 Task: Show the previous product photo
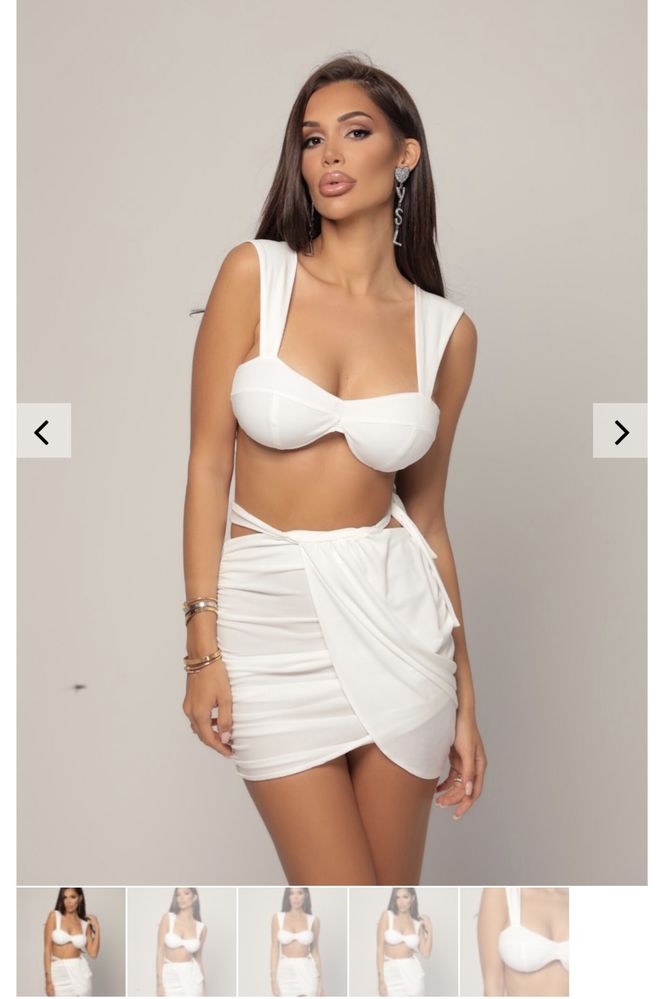tap(43, 431)
